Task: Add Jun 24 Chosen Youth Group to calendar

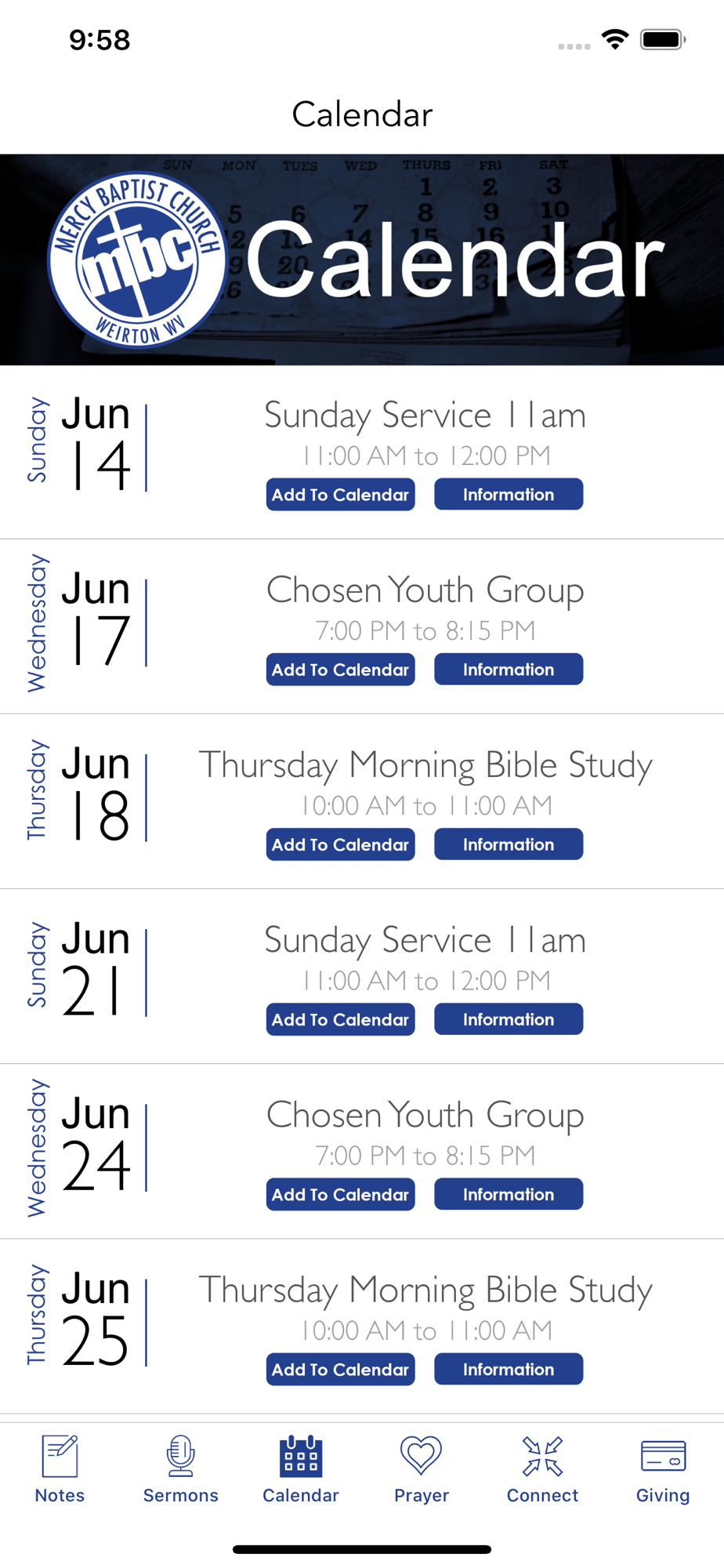Action: point(340,1194)
